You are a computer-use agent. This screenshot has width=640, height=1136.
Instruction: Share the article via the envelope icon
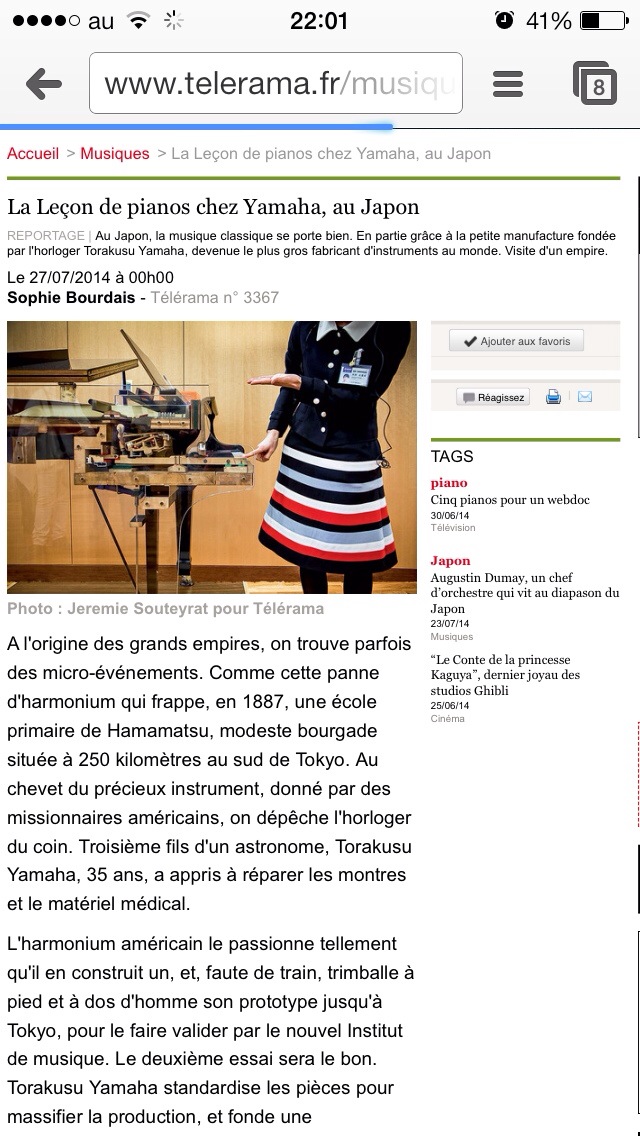584,396
